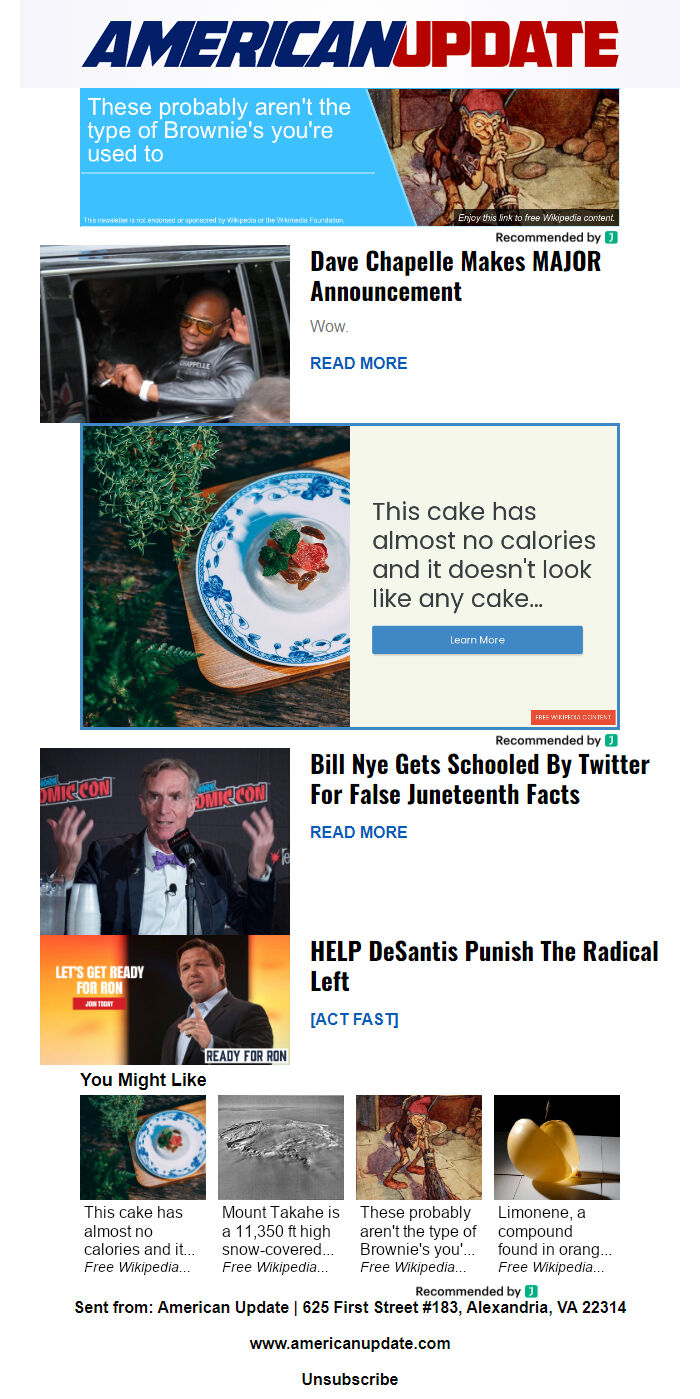The width and height of the screenshot is (700, 1399).
Task: Open the Brownie's recommendation tile in You Might Like
Action: click(x=419, y=1185)
